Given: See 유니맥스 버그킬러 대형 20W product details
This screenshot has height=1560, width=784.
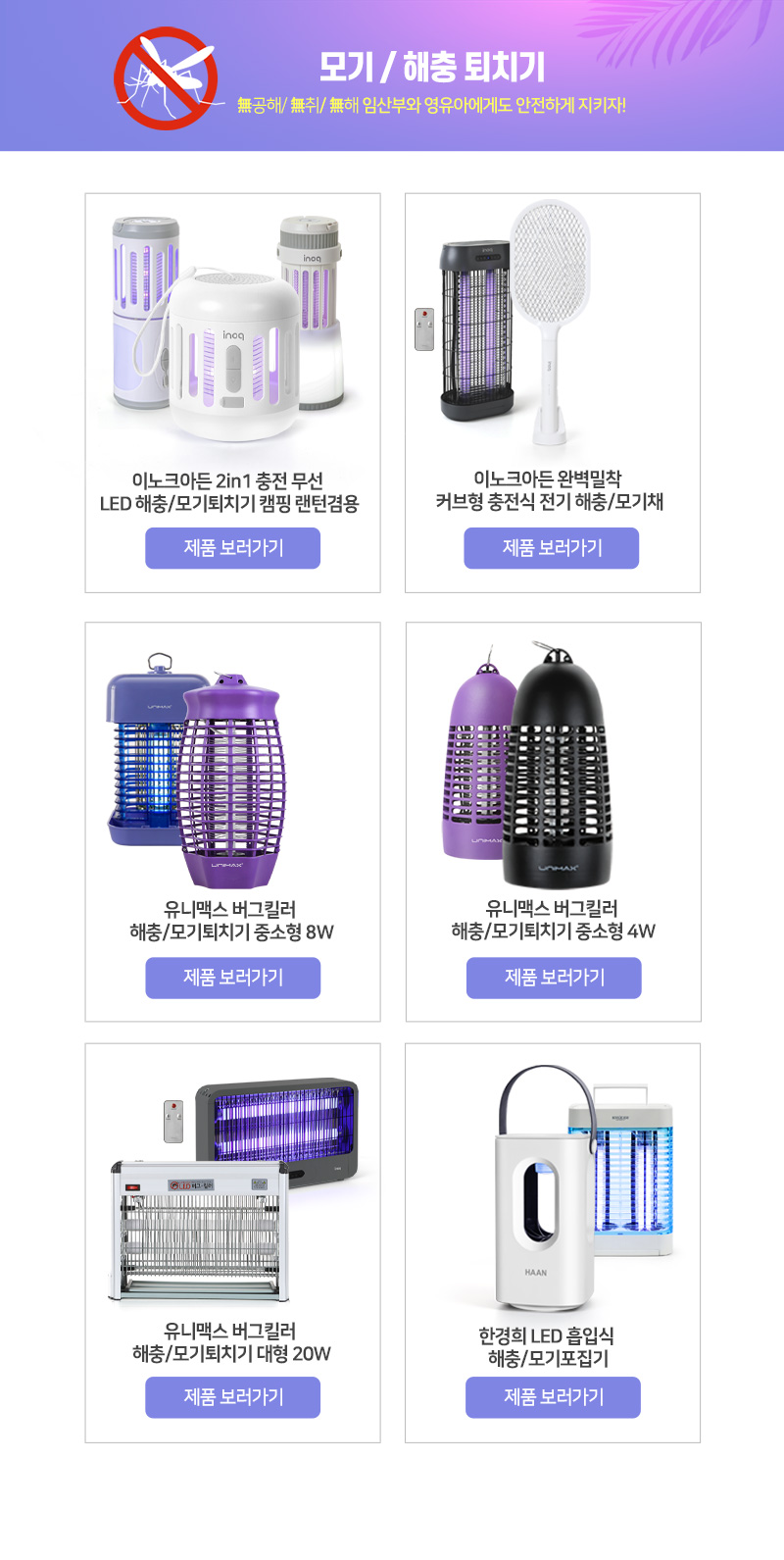Looking at the screenshot, I should pyautogui.click(x=232, y=1397).
